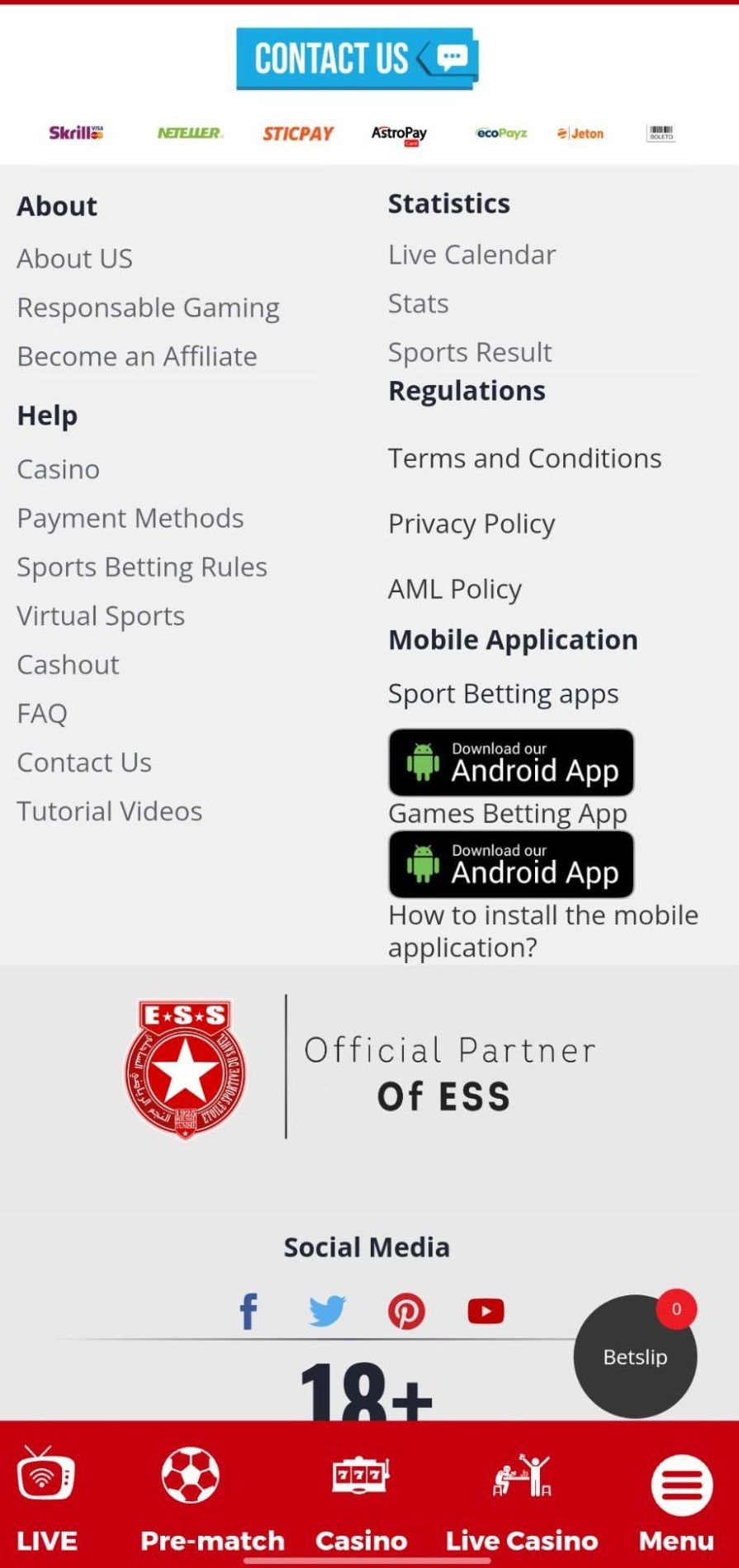
Task: Download Android app under Games Betting App
Action: [511, 864]
